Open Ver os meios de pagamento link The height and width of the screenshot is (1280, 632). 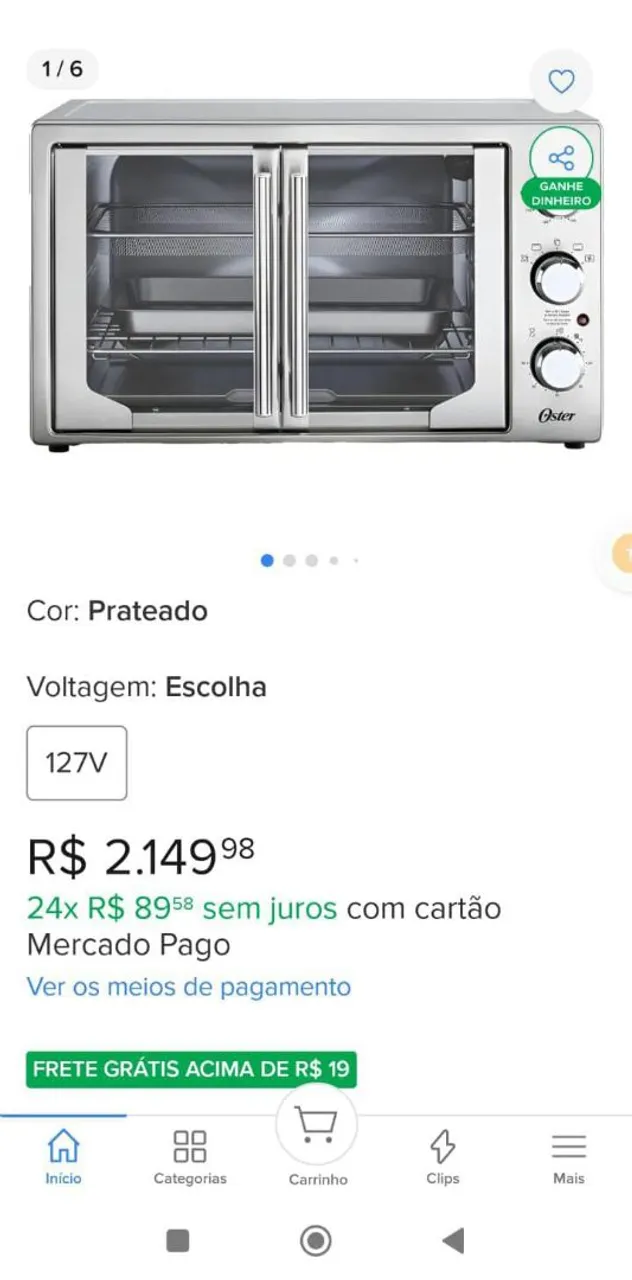pos(189,987)
